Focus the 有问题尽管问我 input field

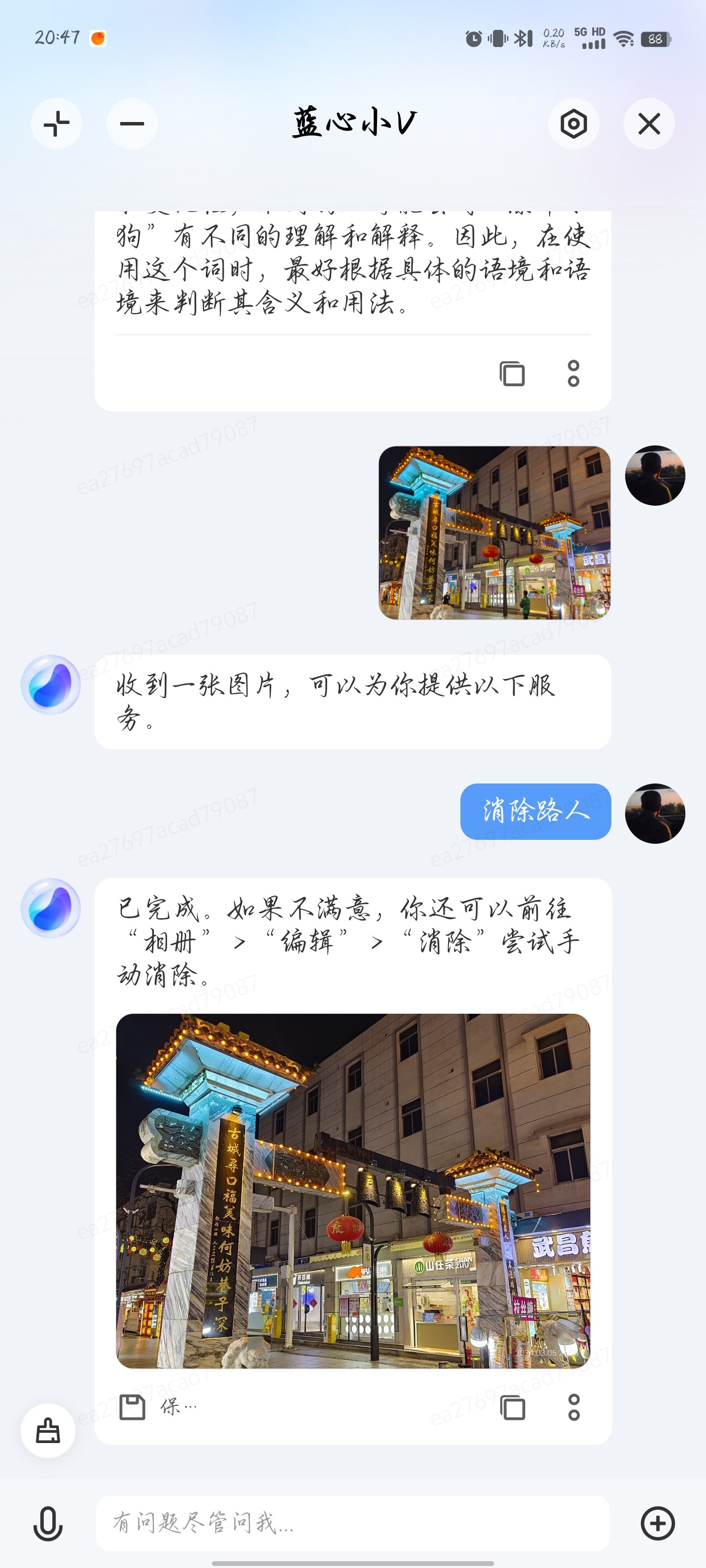[353, 1523]
